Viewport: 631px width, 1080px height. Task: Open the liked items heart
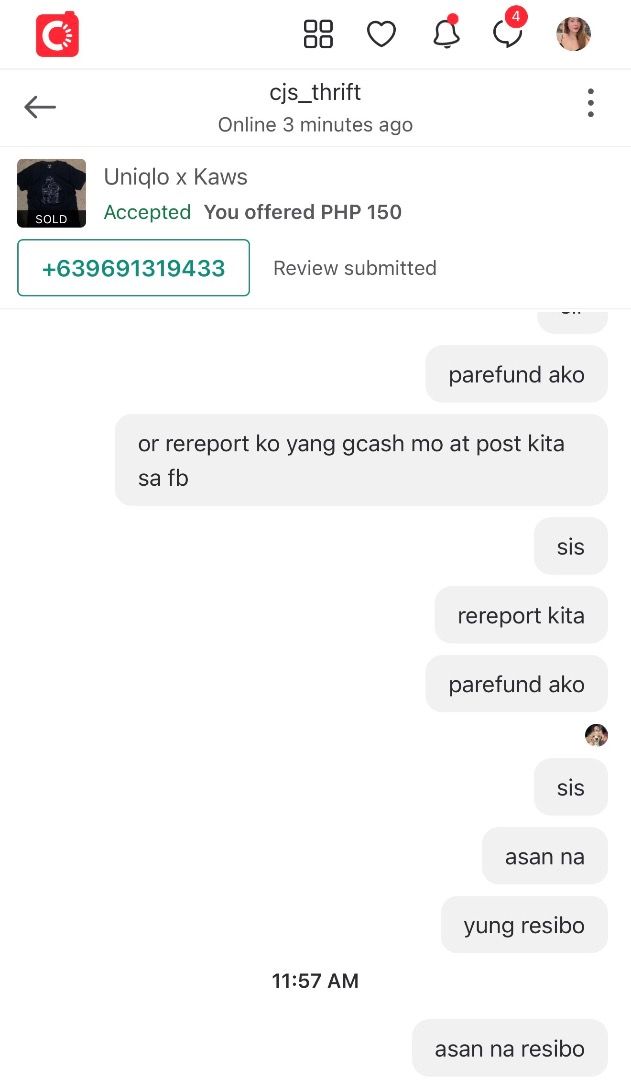click(381, 34)
